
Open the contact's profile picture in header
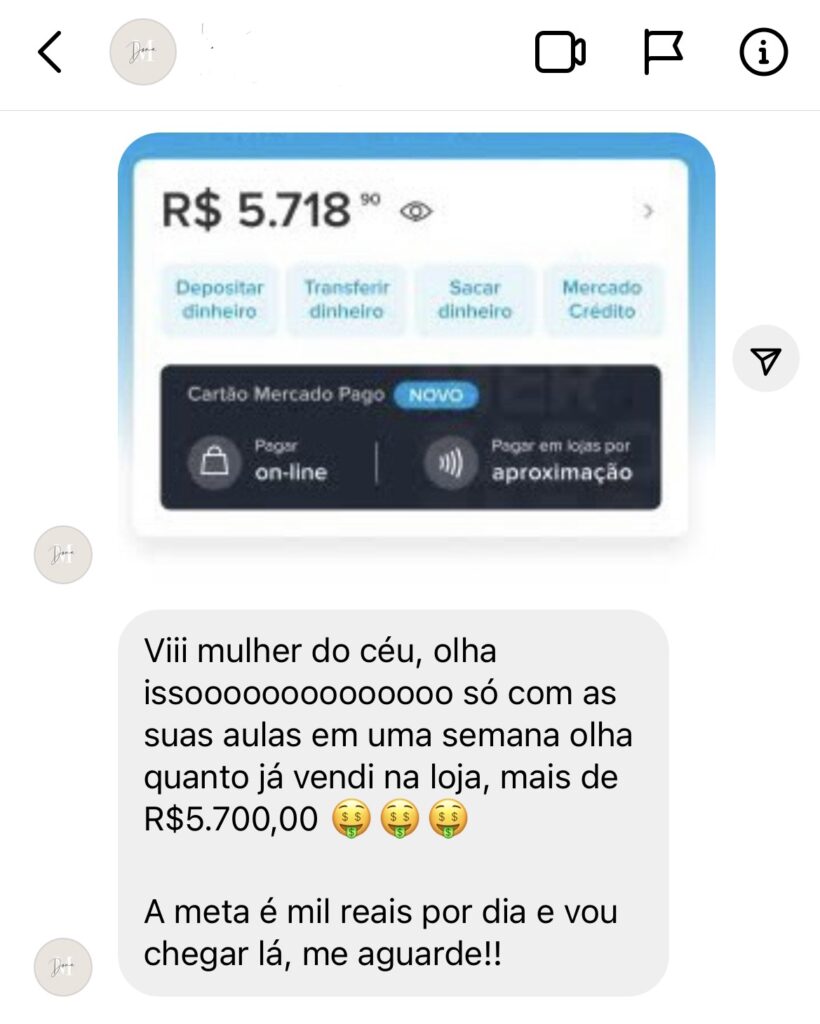pyautogui.click(x=142, y=52)
